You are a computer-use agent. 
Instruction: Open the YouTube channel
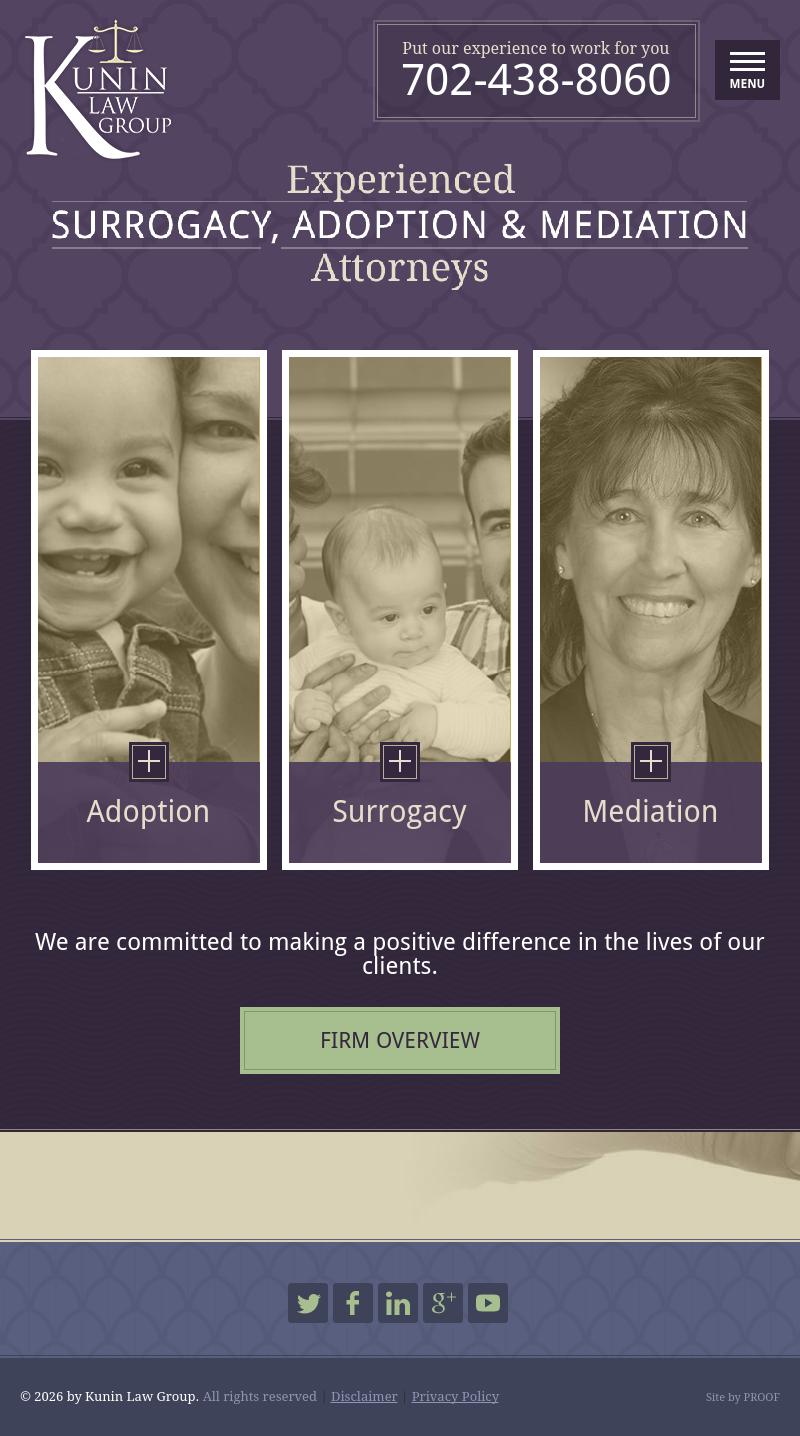(488, 1303)
